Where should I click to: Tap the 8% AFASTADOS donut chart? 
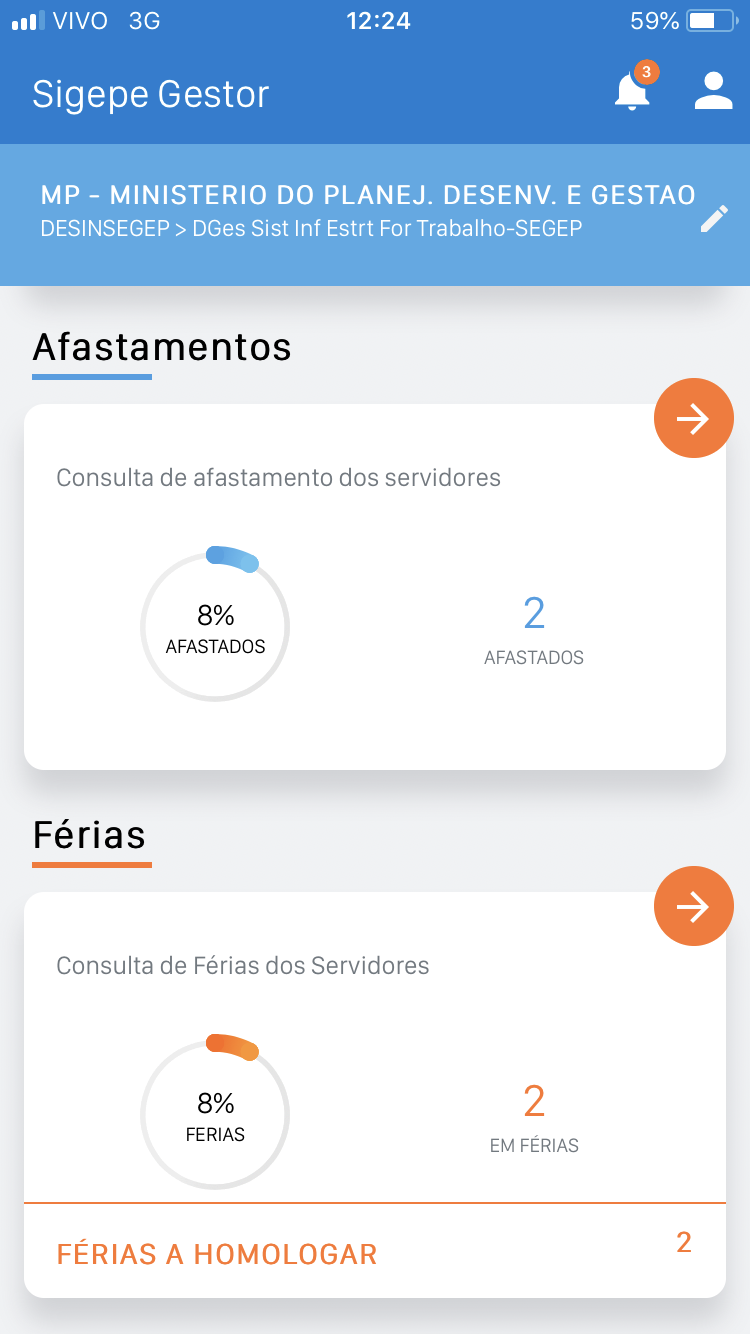point(215,625)
